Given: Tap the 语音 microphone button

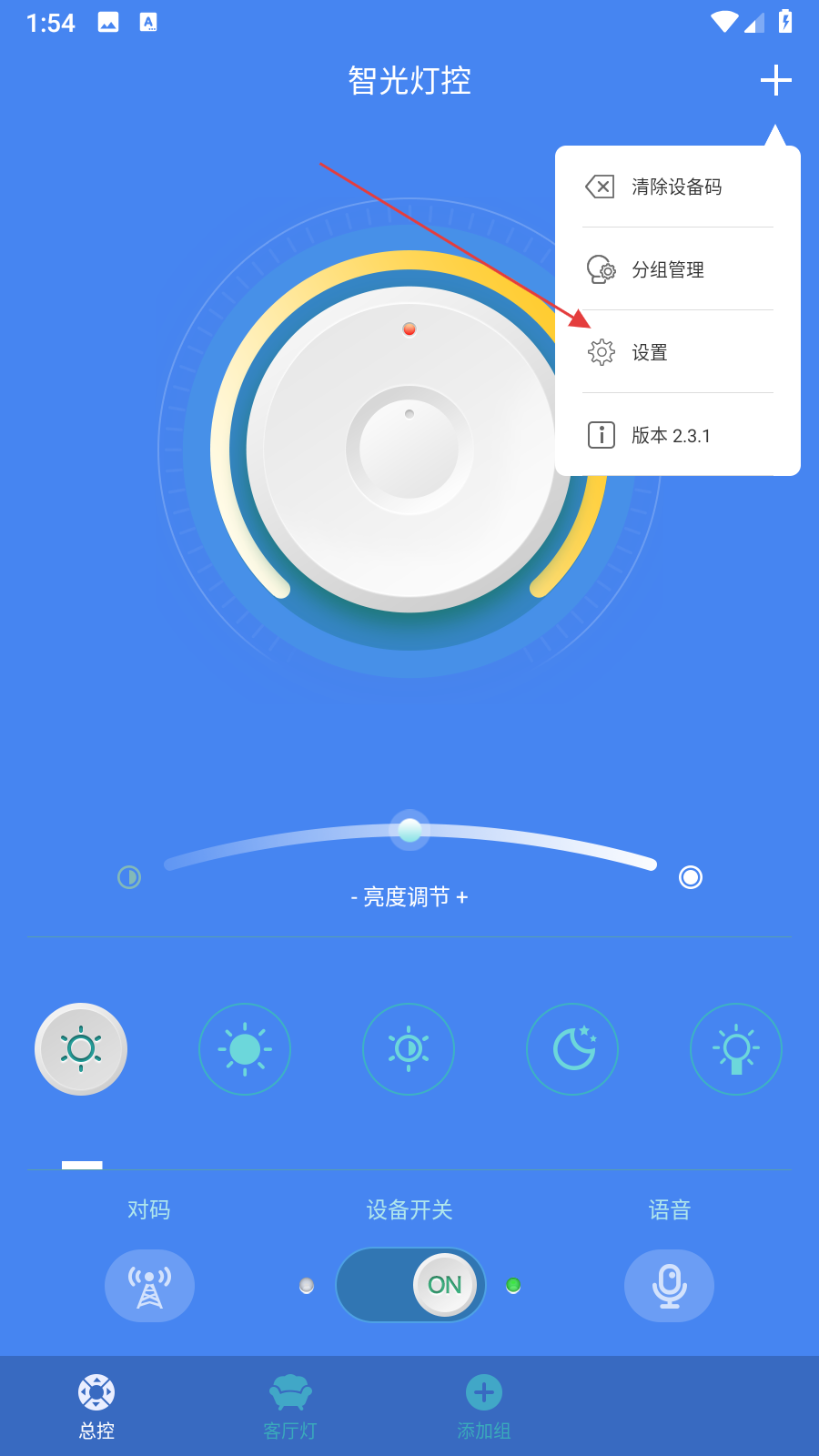Looking at the screenshot, I should [x=669, y=1285].
